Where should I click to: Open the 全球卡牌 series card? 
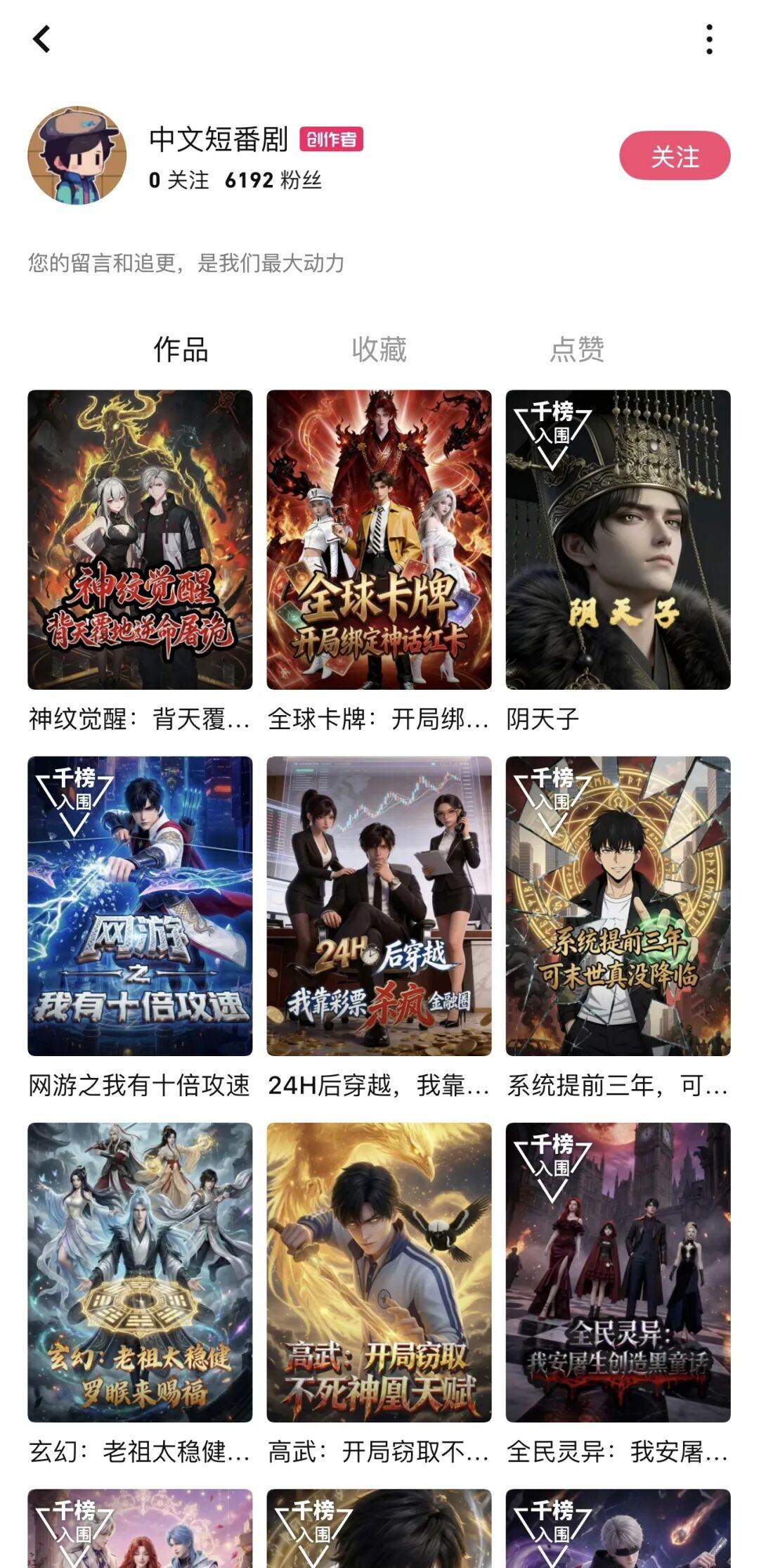[x=379, y=540]
